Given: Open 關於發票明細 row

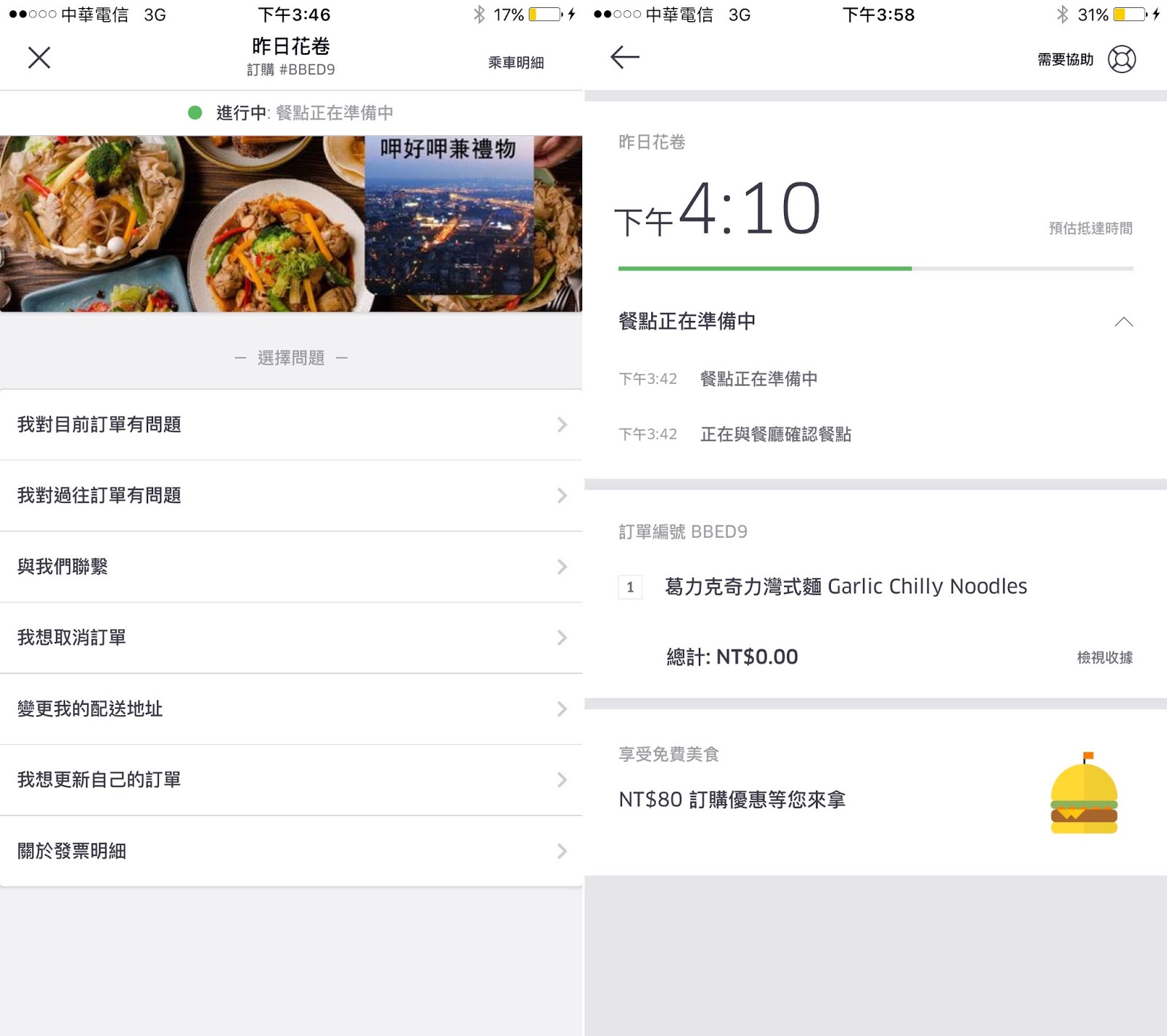Looking at the screenshot, I should pos(291,851).
